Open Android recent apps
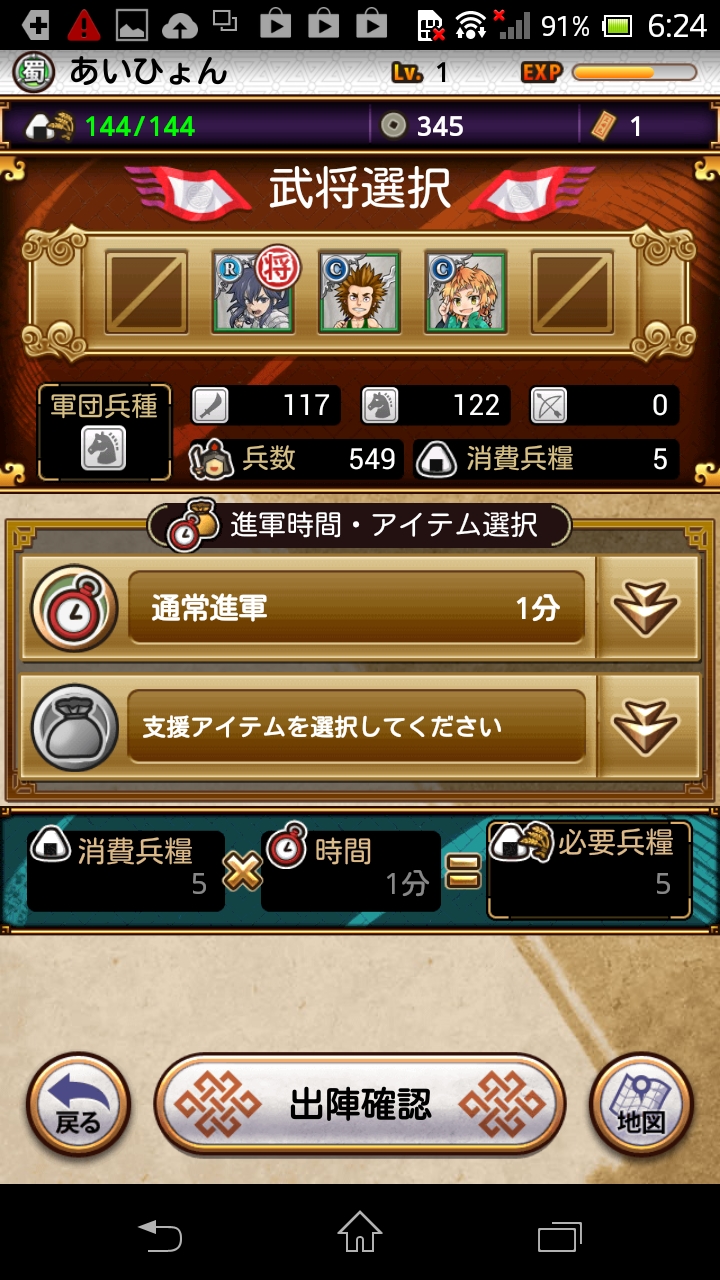720x1280 pixels. point(559,1234)
